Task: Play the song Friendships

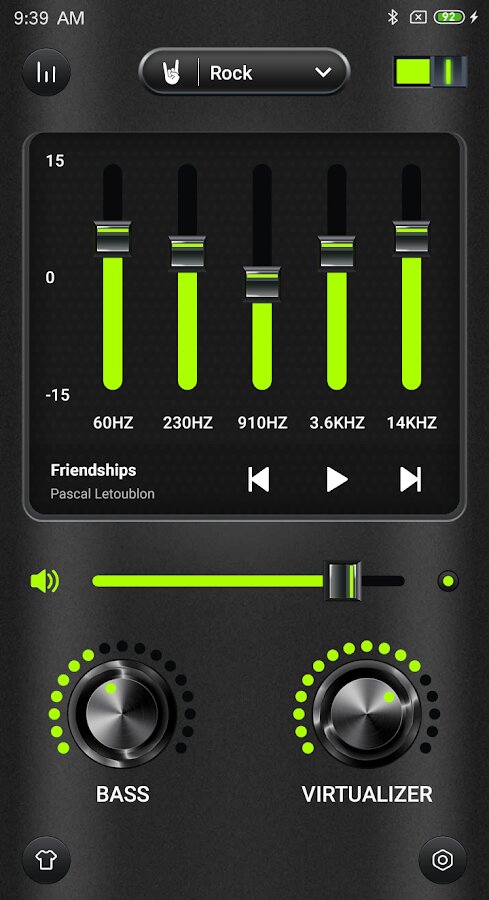Action: coord(337,479)
